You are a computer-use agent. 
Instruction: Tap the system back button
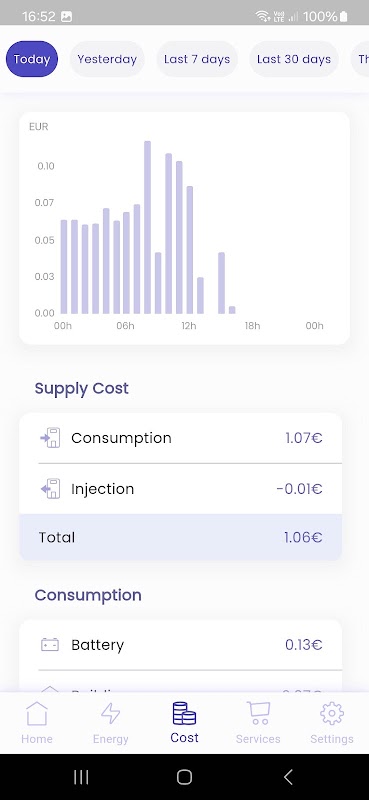(x=288, y=777)
